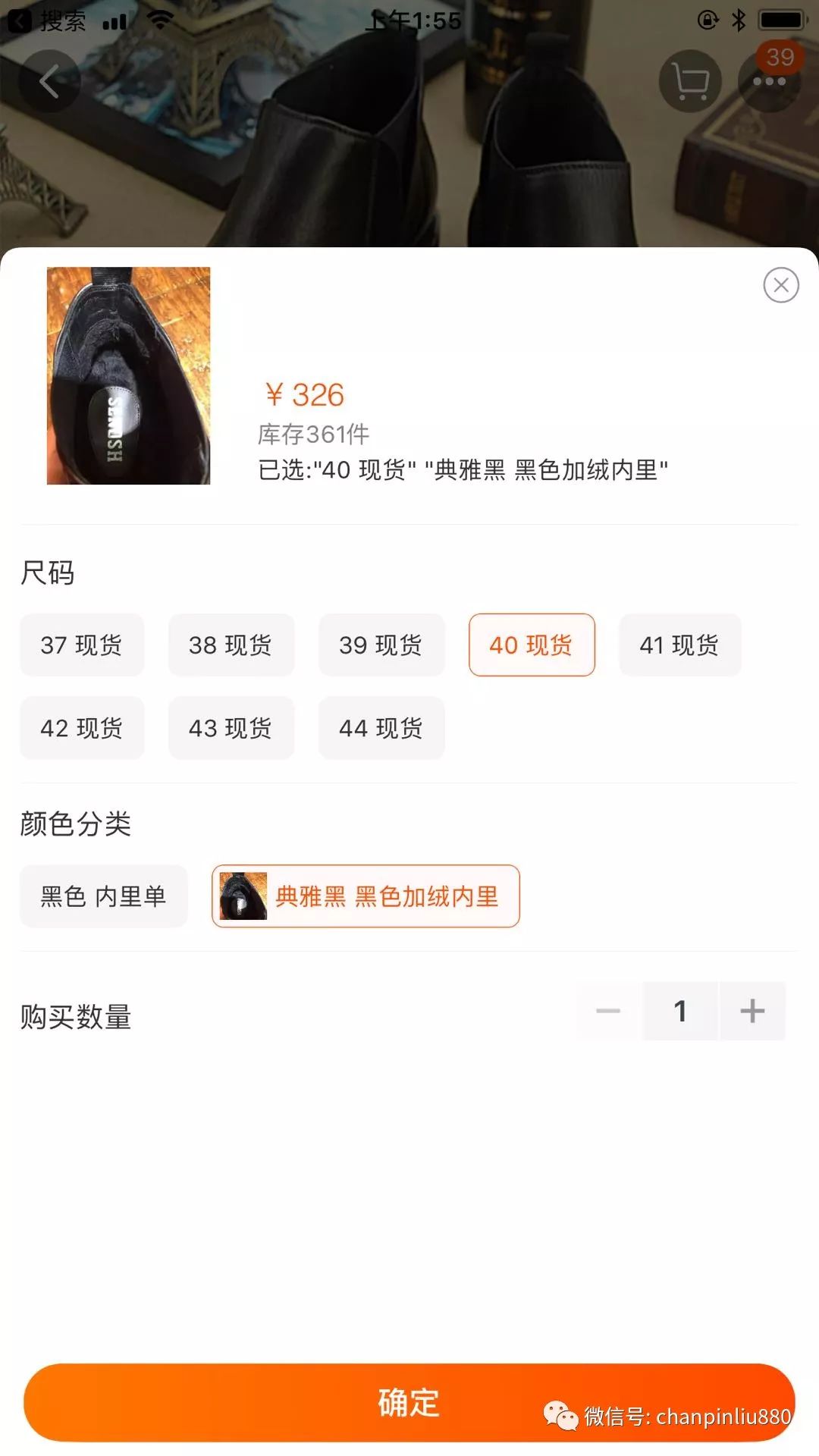Pick size 44 现货
Viewport: 819px width, 1456px height.
pos(381,728)
